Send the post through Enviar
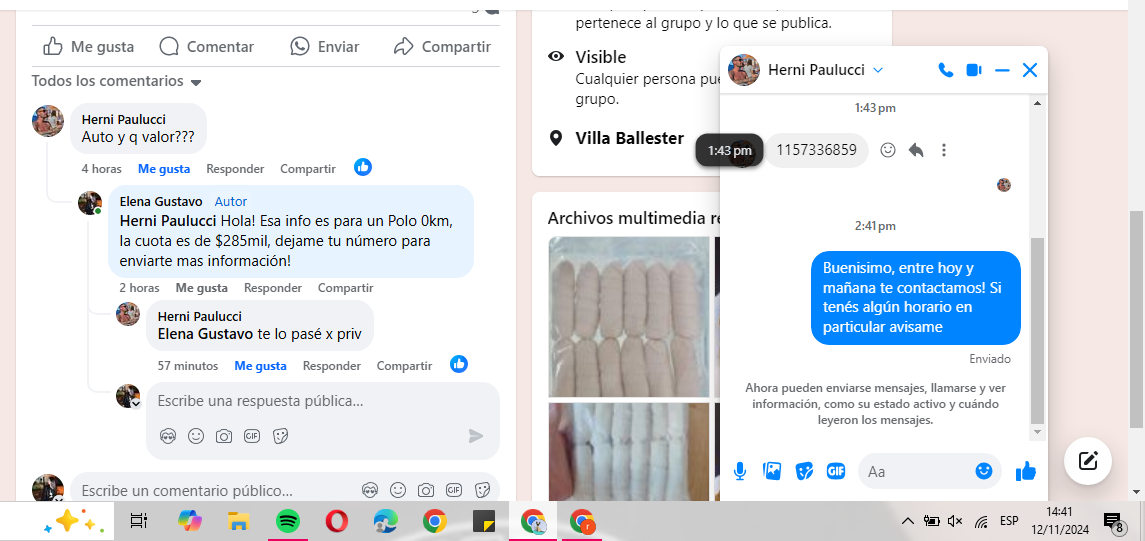 click(325, 47)
